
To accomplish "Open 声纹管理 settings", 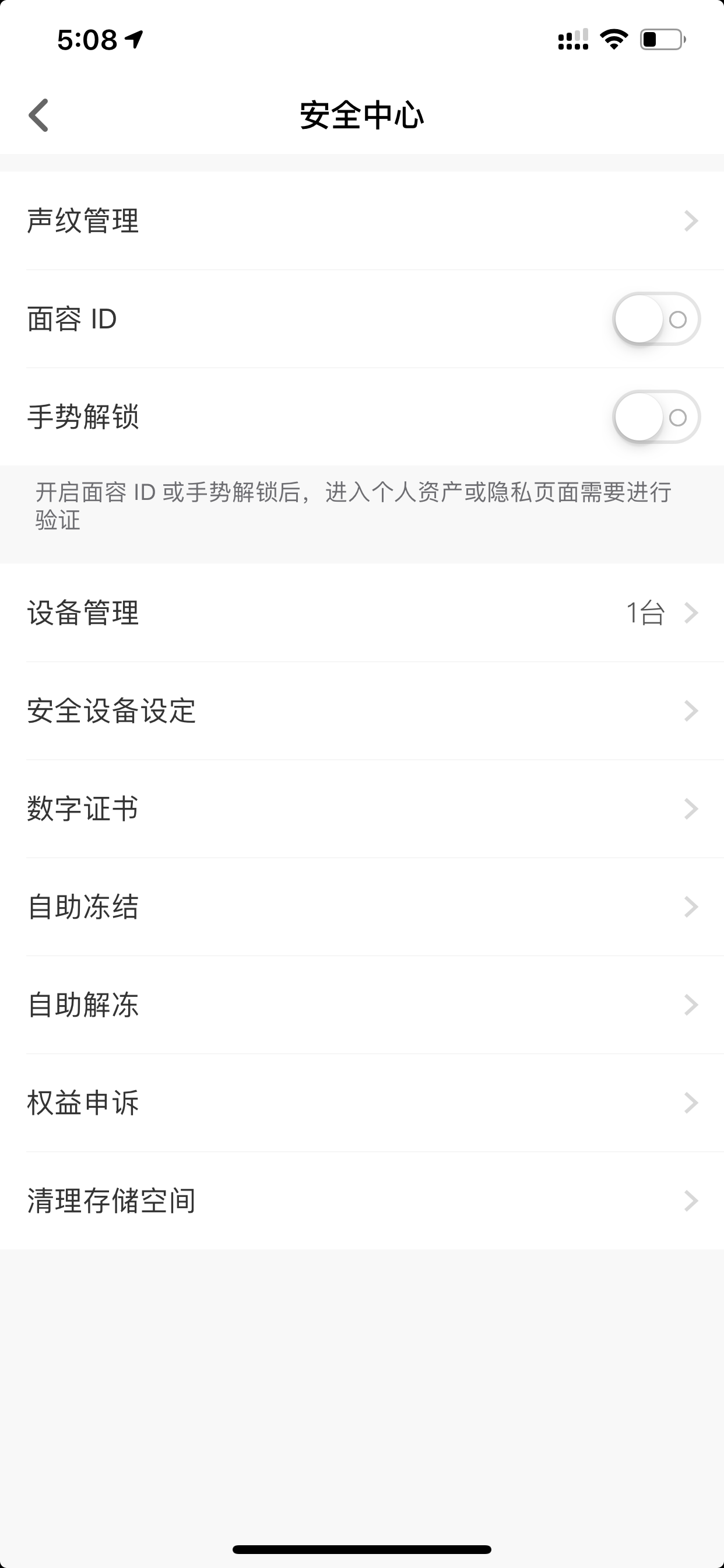I will click(362, 220).
